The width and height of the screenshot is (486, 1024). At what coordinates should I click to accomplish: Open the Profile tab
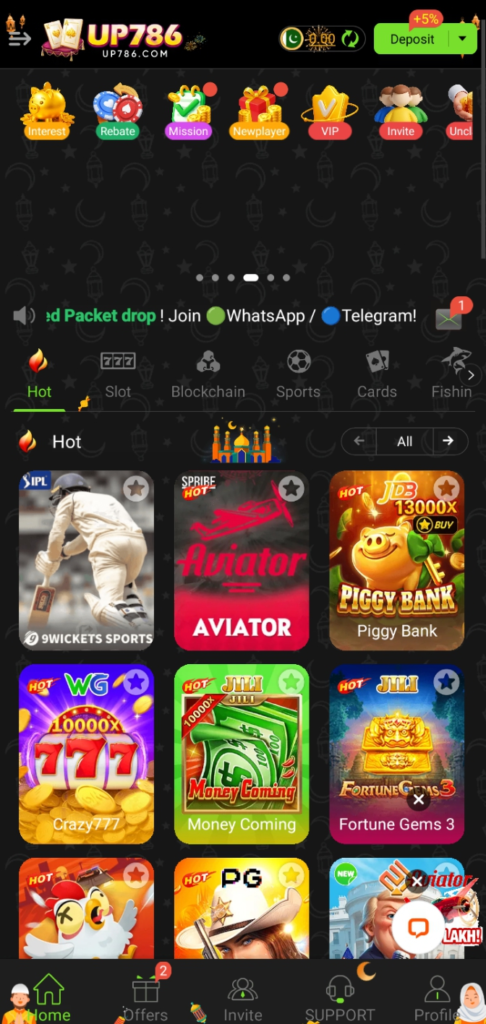438,998
